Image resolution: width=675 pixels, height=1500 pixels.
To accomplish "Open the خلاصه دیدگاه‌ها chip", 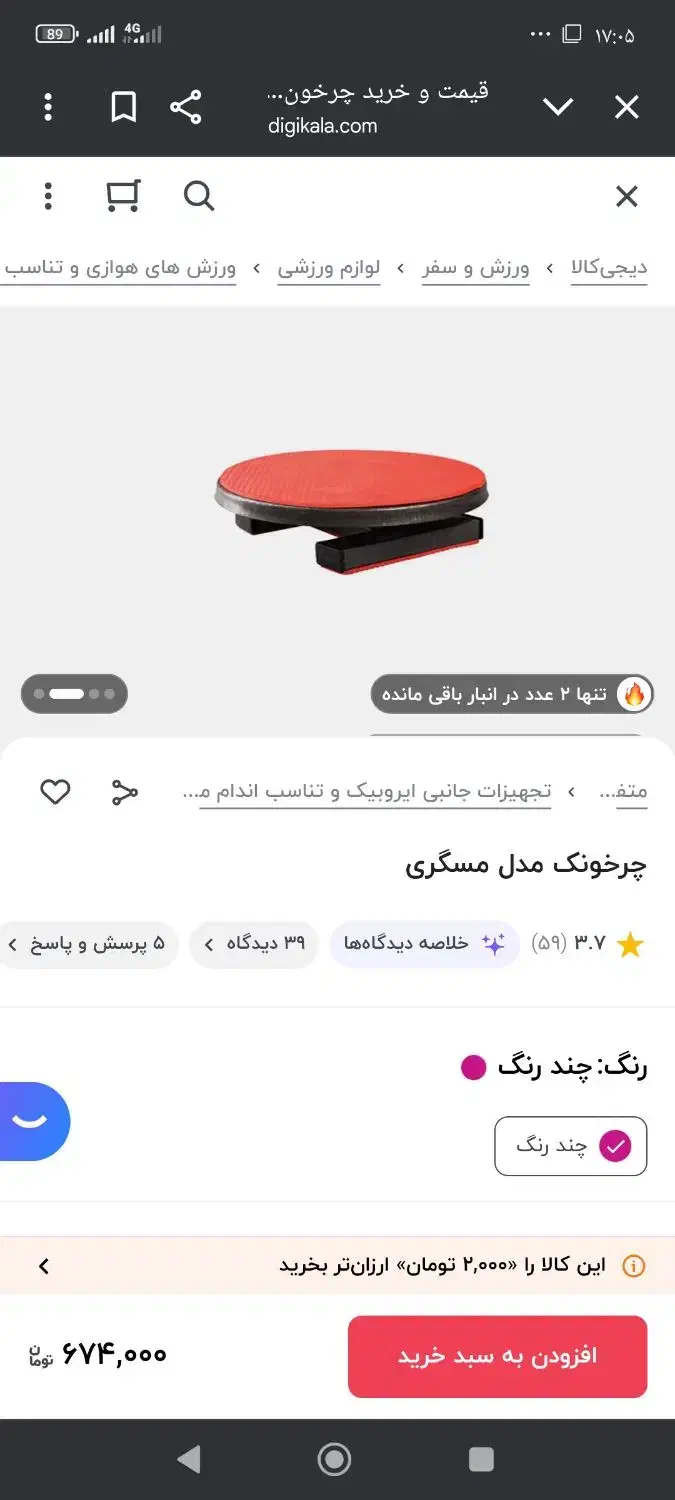I will click(425, 944).
